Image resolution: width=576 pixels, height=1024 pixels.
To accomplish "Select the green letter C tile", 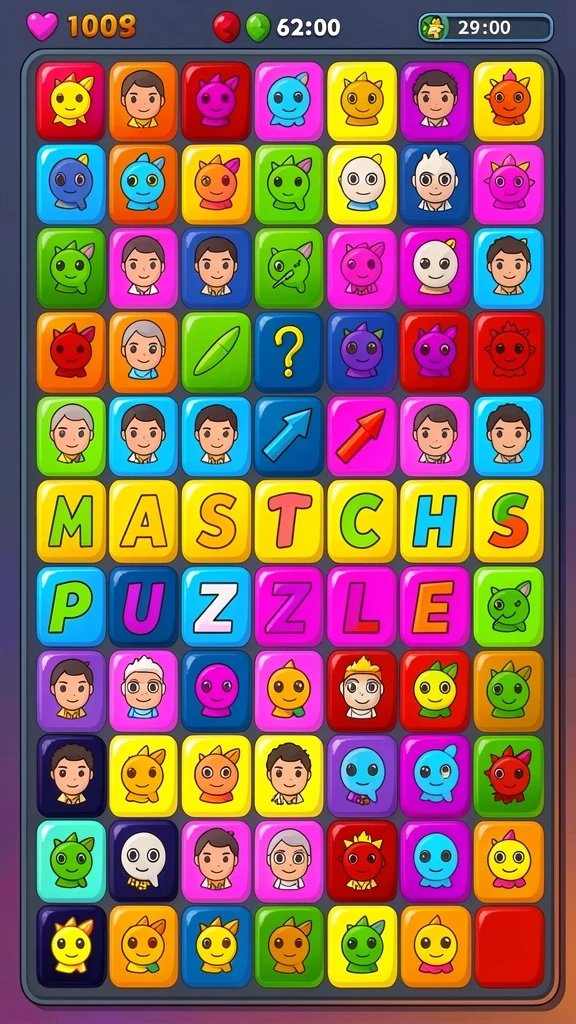I will click(362, 521).
